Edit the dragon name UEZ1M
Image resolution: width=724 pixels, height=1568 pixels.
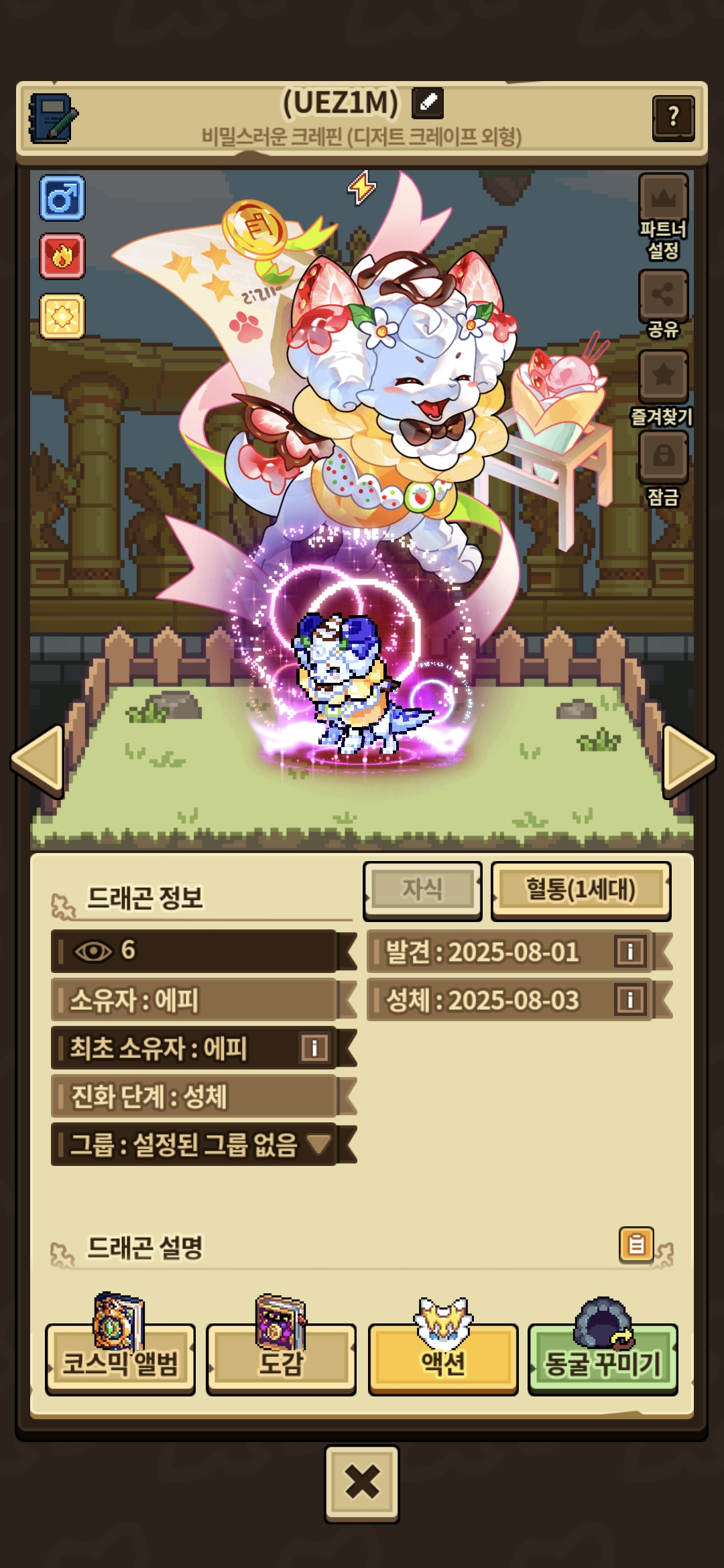point(428,103)
